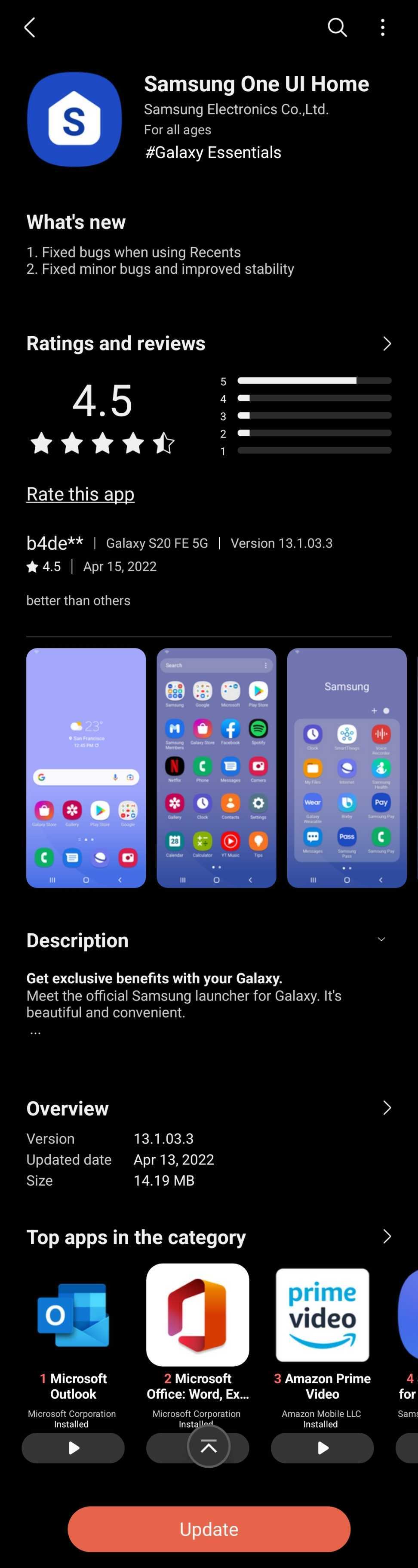Jump to top with the floating arrow
Viewport: 418px width, 1568px height.
coord(209,1446)
